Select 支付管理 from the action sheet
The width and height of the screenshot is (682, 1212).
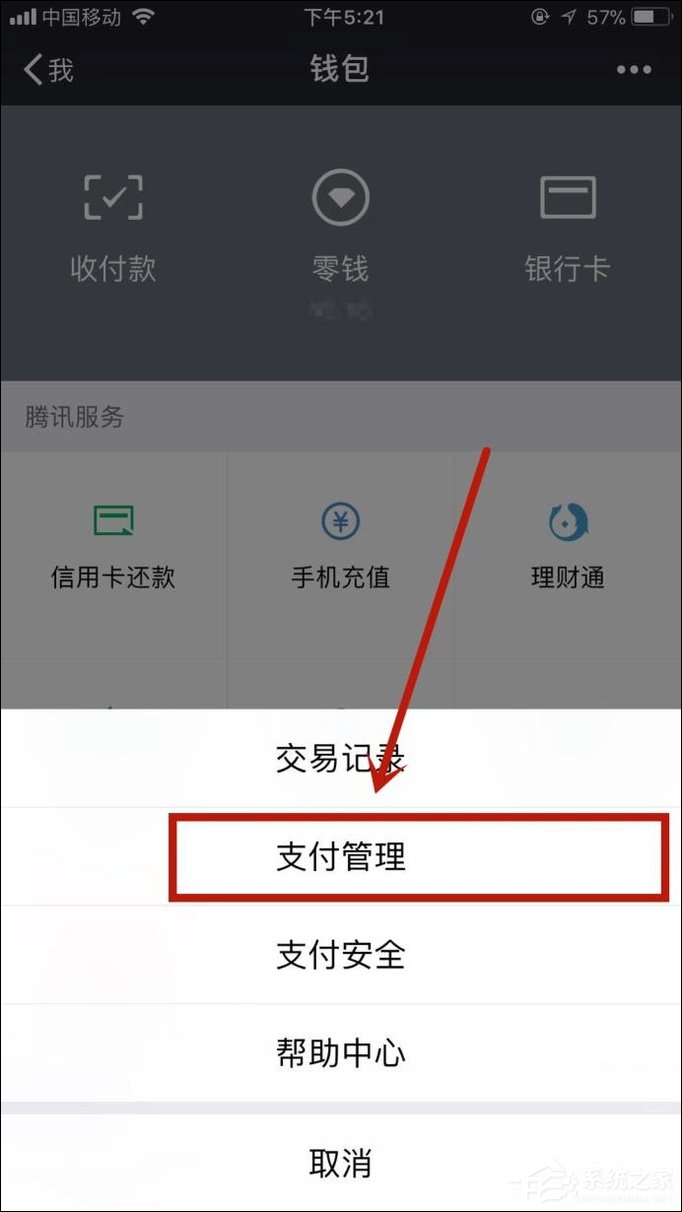coord(340,857)
